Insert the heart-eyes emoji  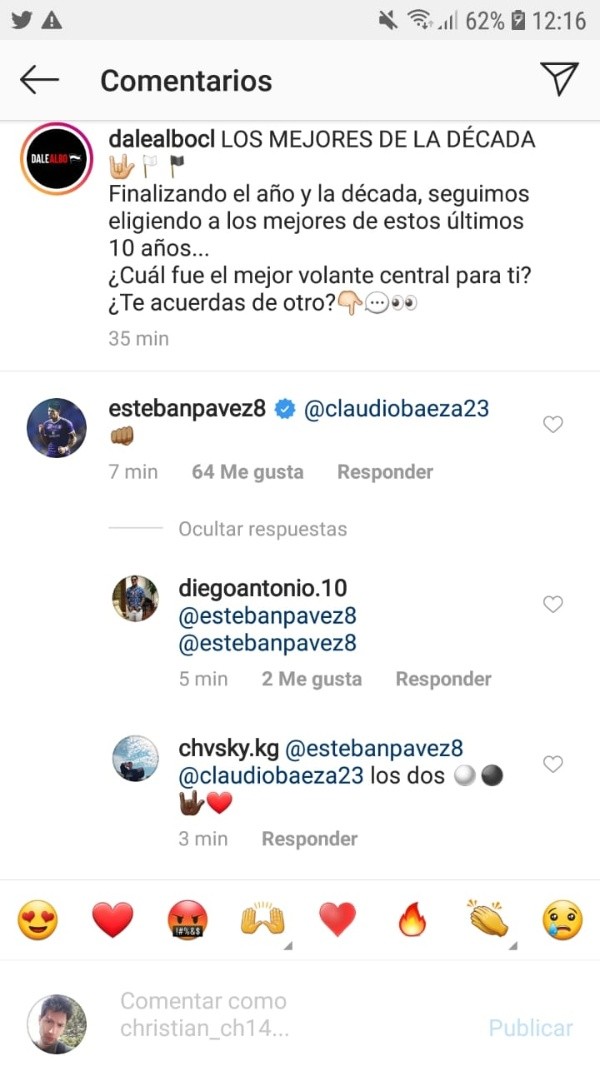pyautogui.click(x=38, y=920)
